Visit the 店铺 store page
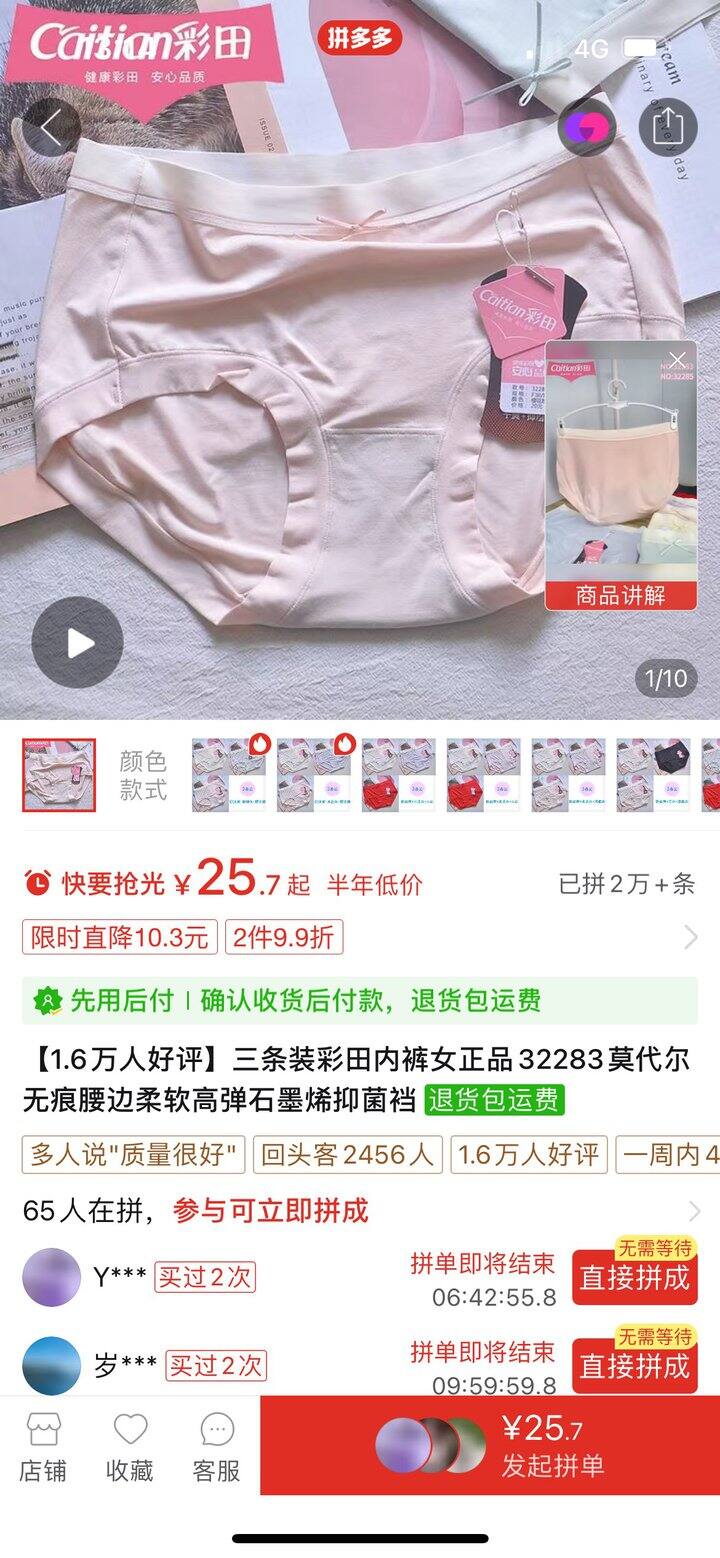This screenshot has height=1558, width=720. tap(43, 1446)
